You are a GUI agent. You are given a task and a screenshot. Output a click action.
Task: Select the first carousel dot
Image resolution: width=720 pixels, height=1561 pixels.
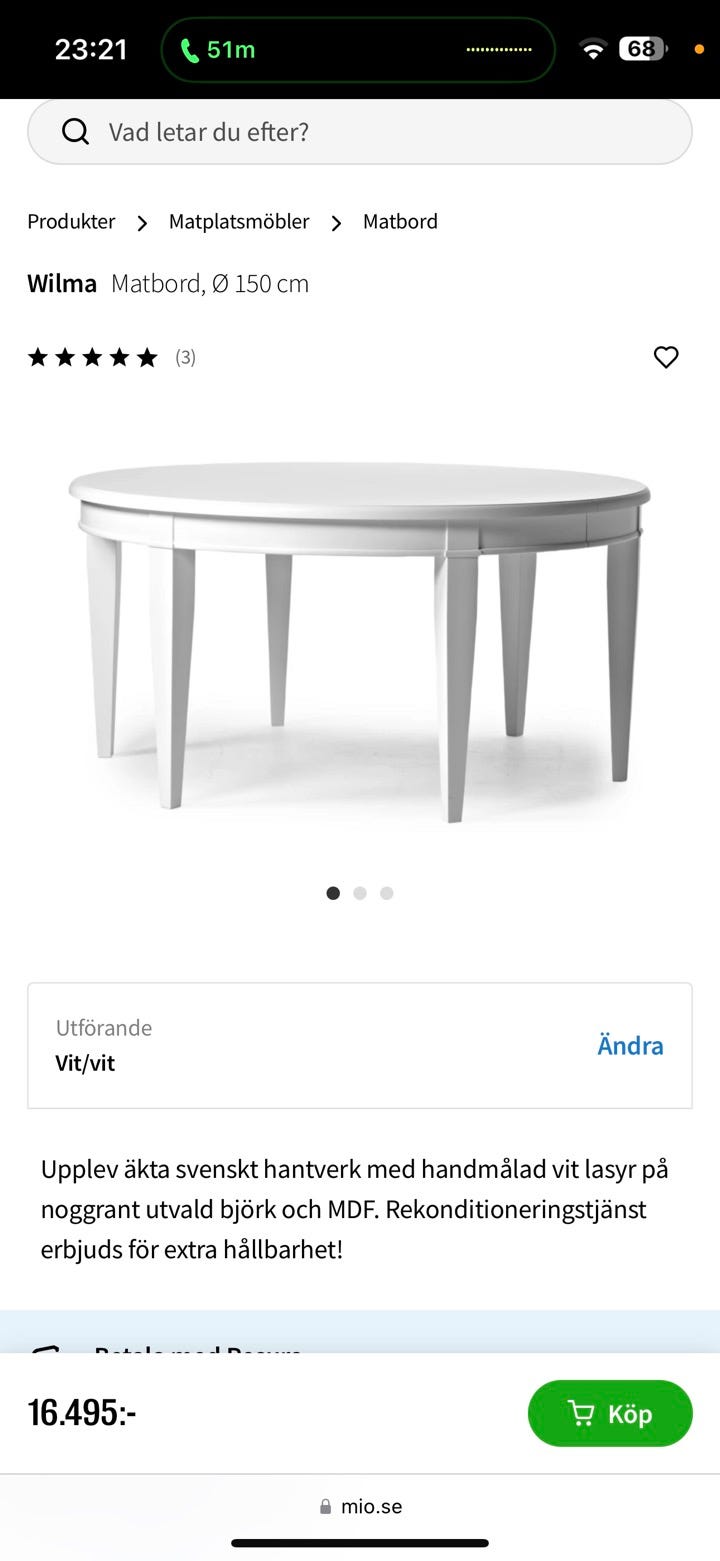pyautogui.click(x=333, y=893)
